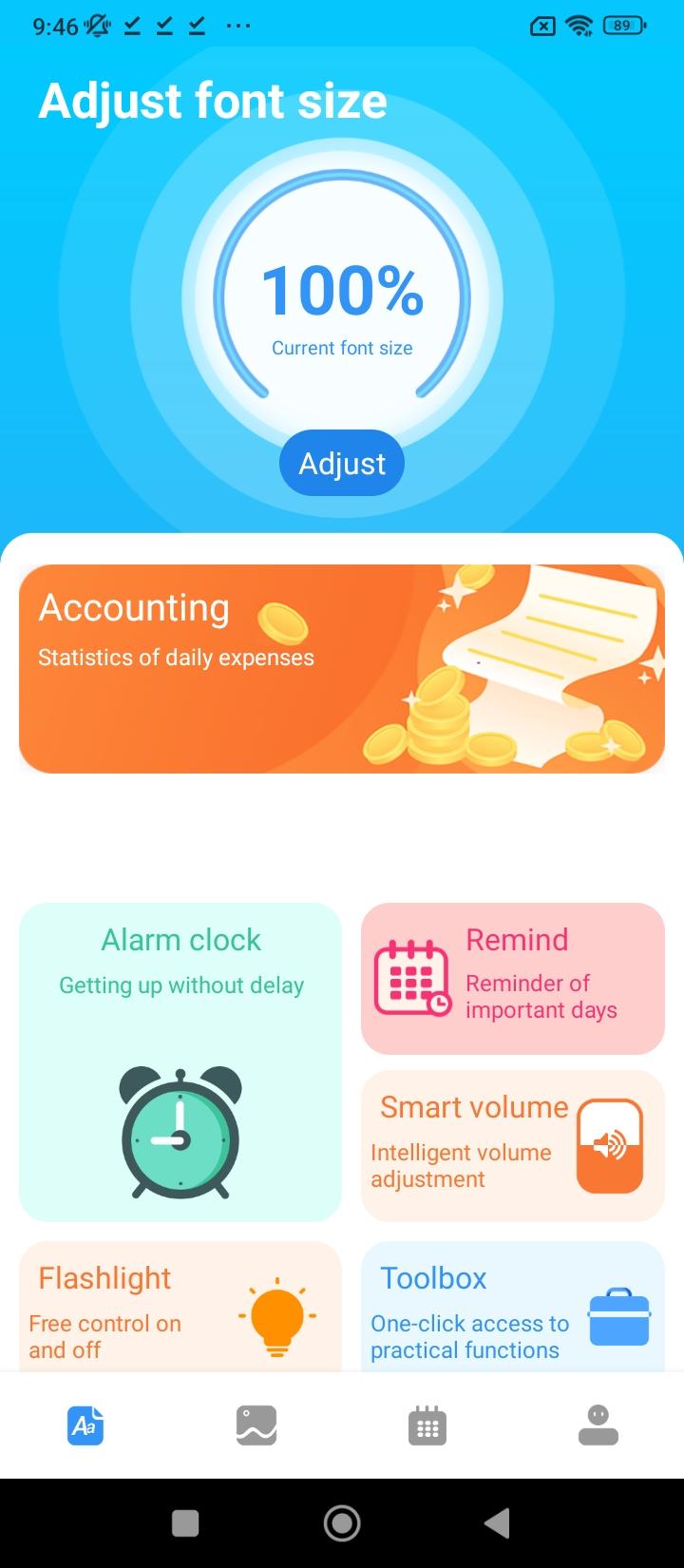Open the Toolbox card
684x1568 pixels.
(513, 1309)
